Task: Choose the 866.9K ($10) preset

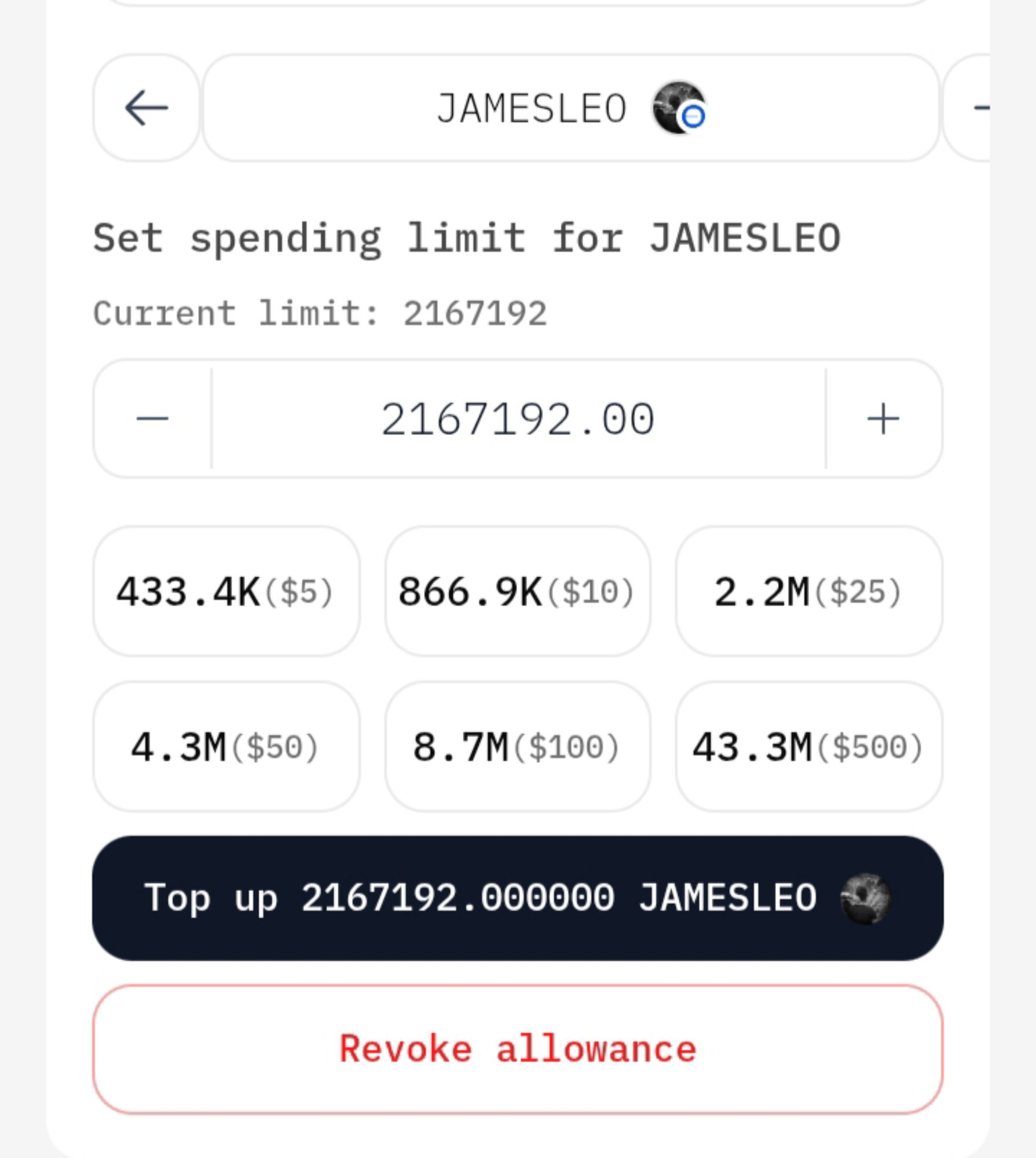Action: [x=517, y=592]
